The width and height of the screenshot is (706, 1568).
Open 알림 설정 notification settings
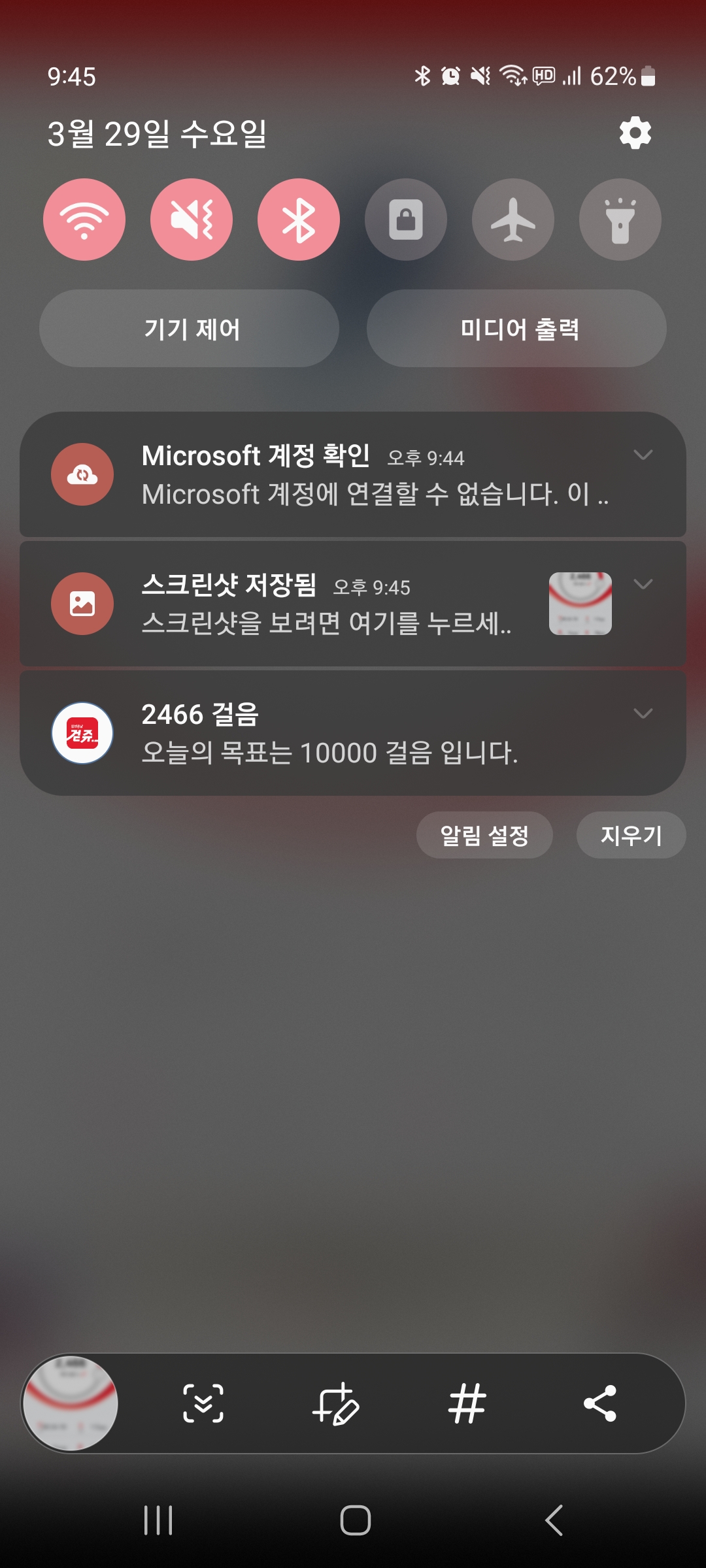(x=484, y=835)
